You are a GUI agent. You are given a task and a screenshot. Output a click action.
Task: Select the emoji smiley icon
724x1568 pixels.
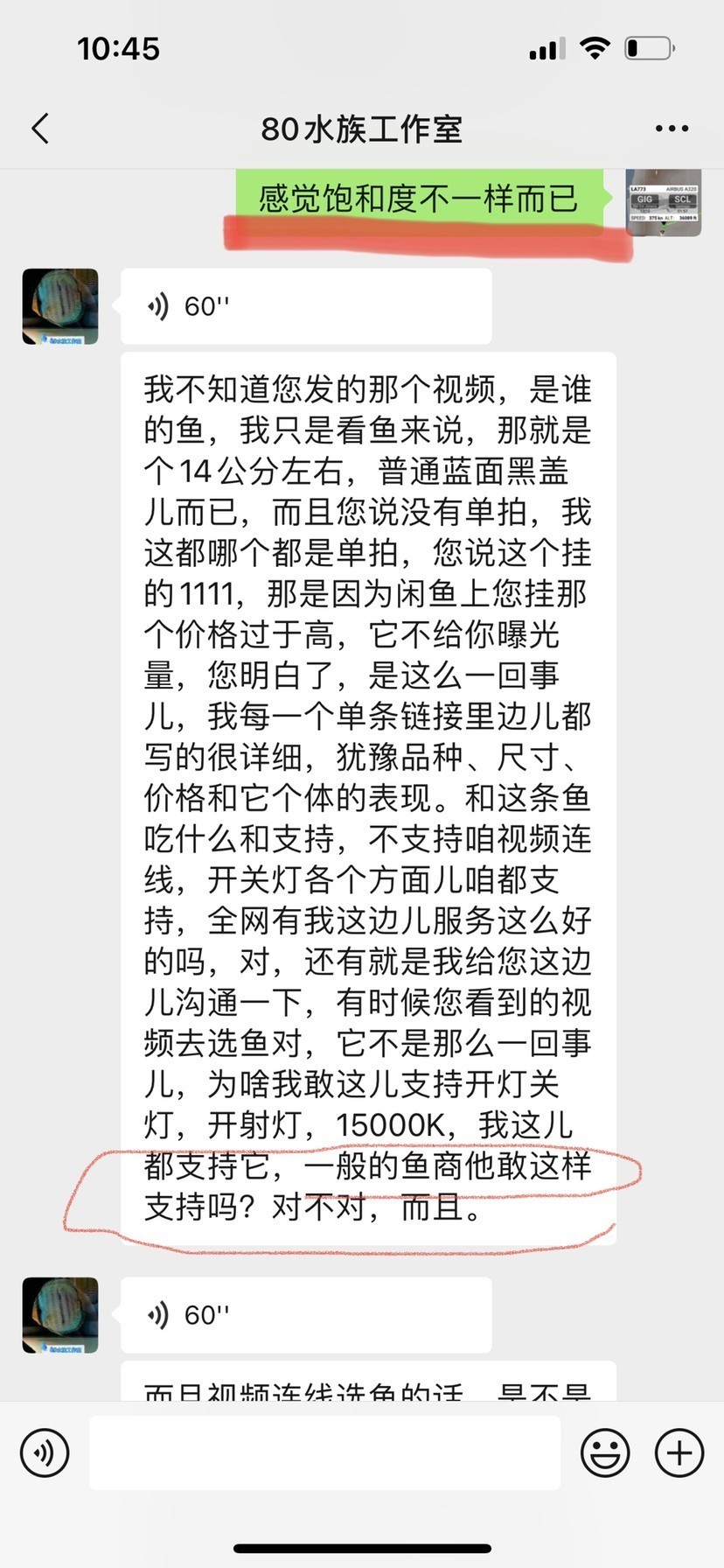pos(604,1452)
